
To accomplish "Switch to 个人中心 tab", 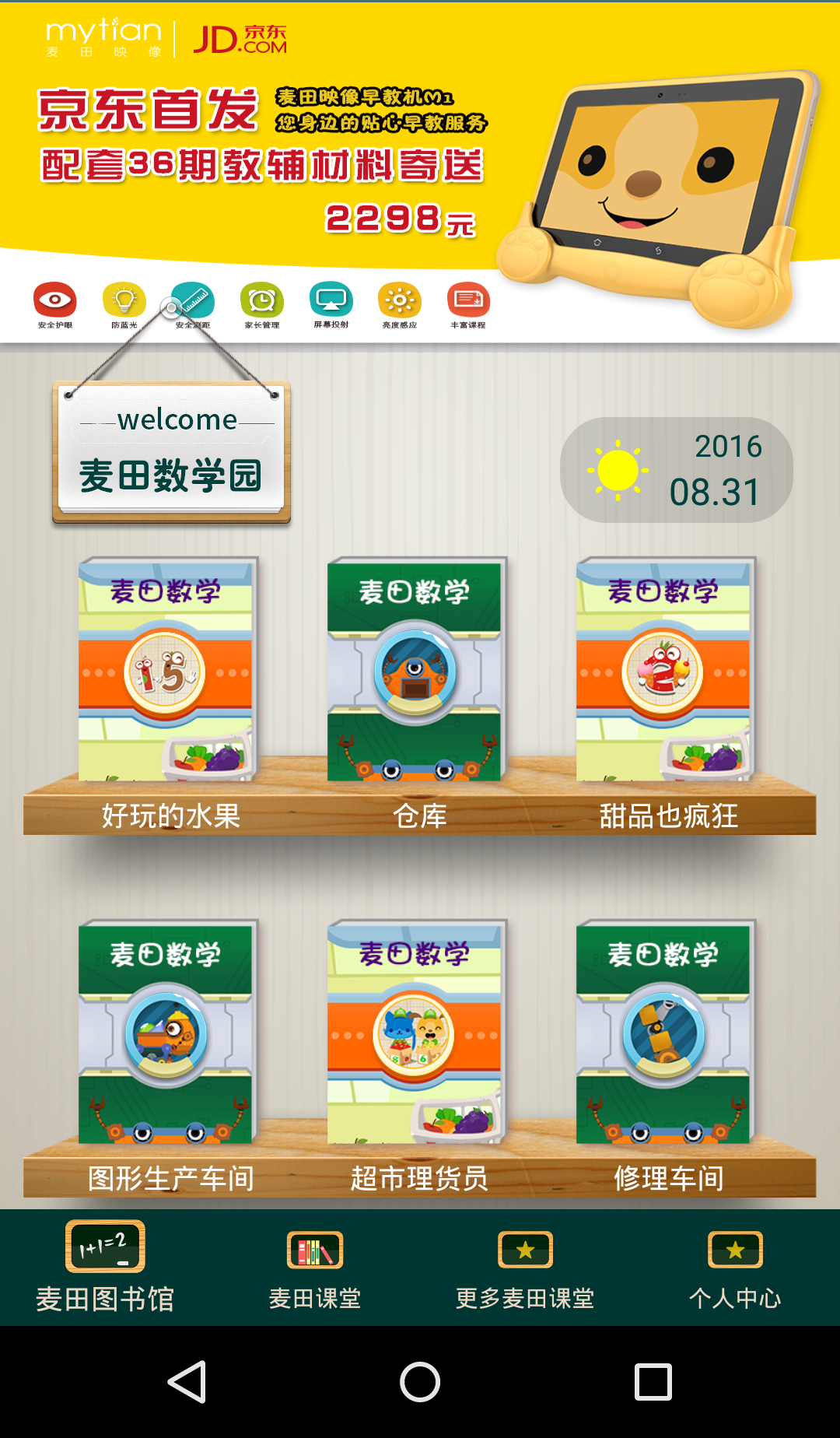I will [735, 1268].
